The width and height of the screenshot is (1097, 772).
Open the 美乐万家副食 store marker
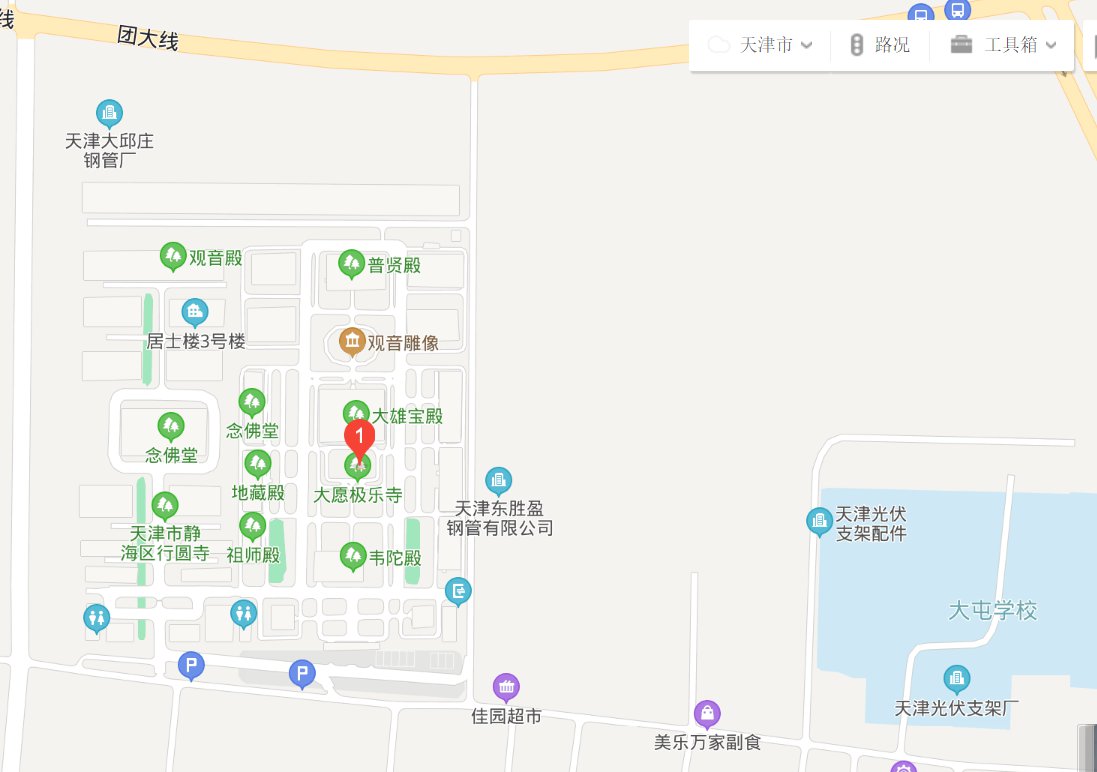click(x=707, y=713)
